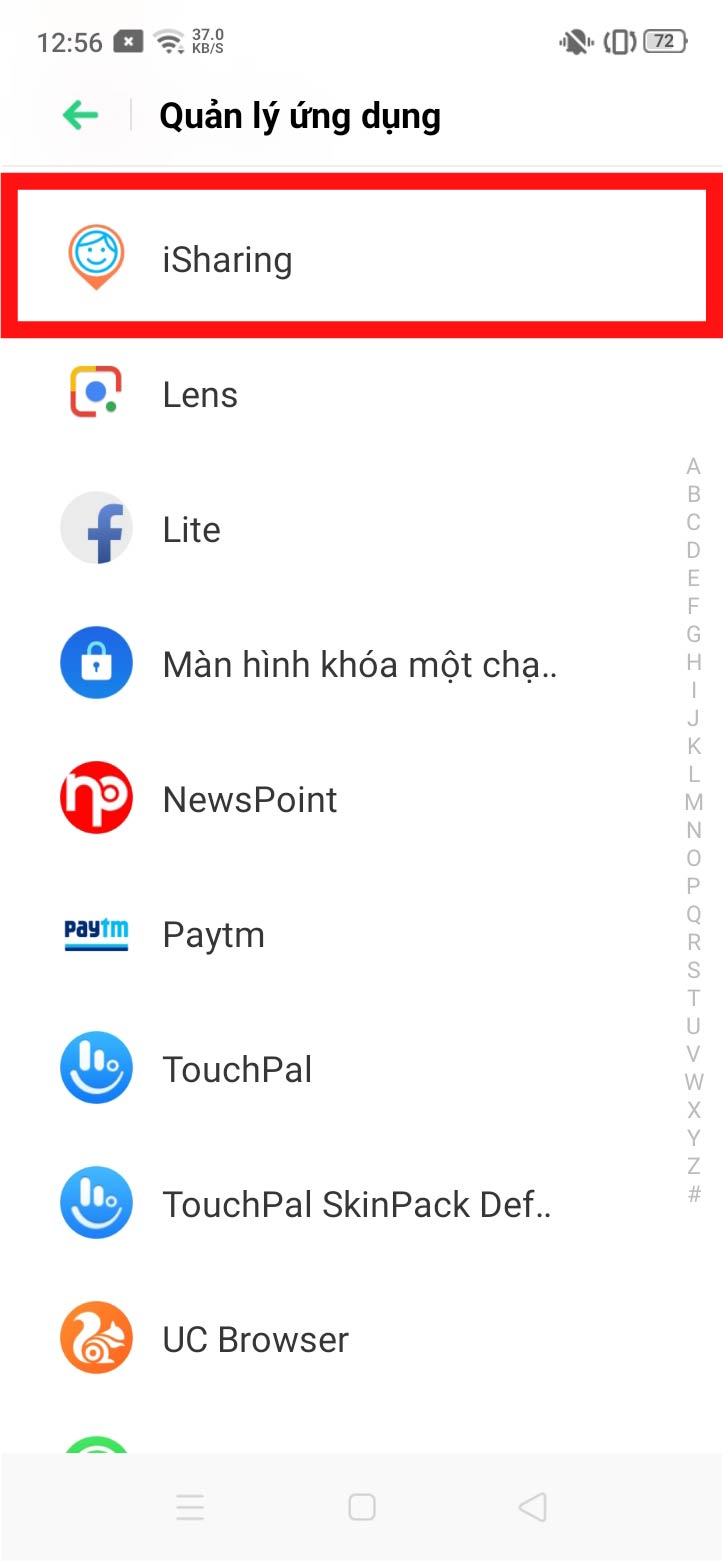The height and width of the screenshot is (1561, 723).
Task: Jump to # section in index
Action: 693,1194
